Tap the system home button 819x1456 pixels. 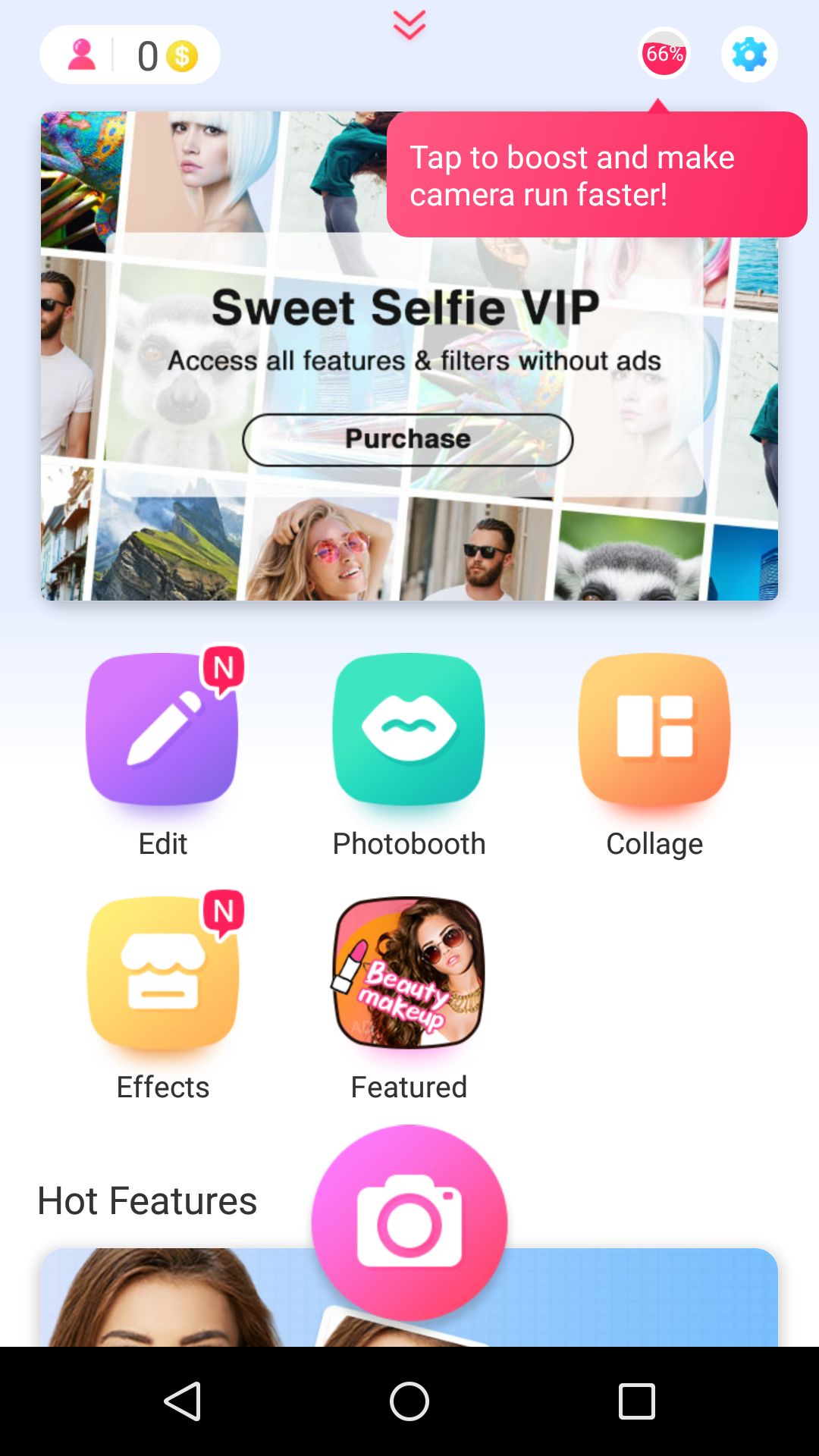409,1401
